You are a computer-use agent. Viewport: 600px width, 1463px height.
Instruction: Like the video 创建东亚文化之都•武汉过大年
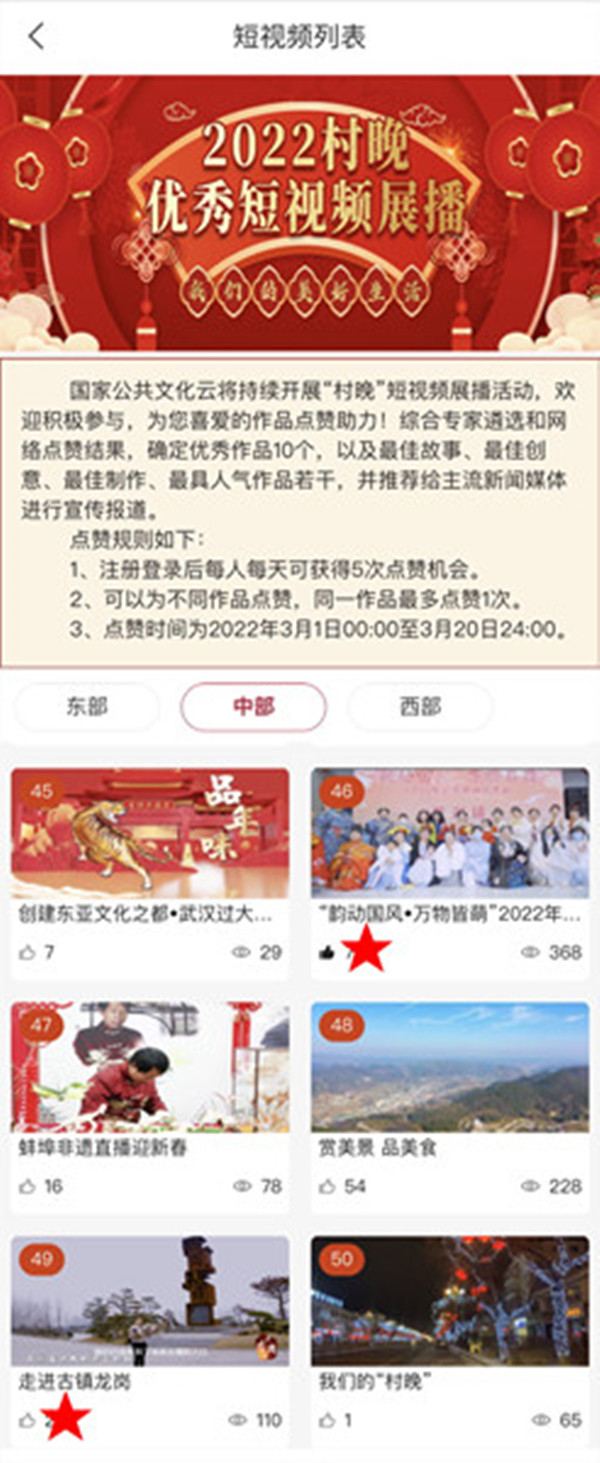[27, 952]
